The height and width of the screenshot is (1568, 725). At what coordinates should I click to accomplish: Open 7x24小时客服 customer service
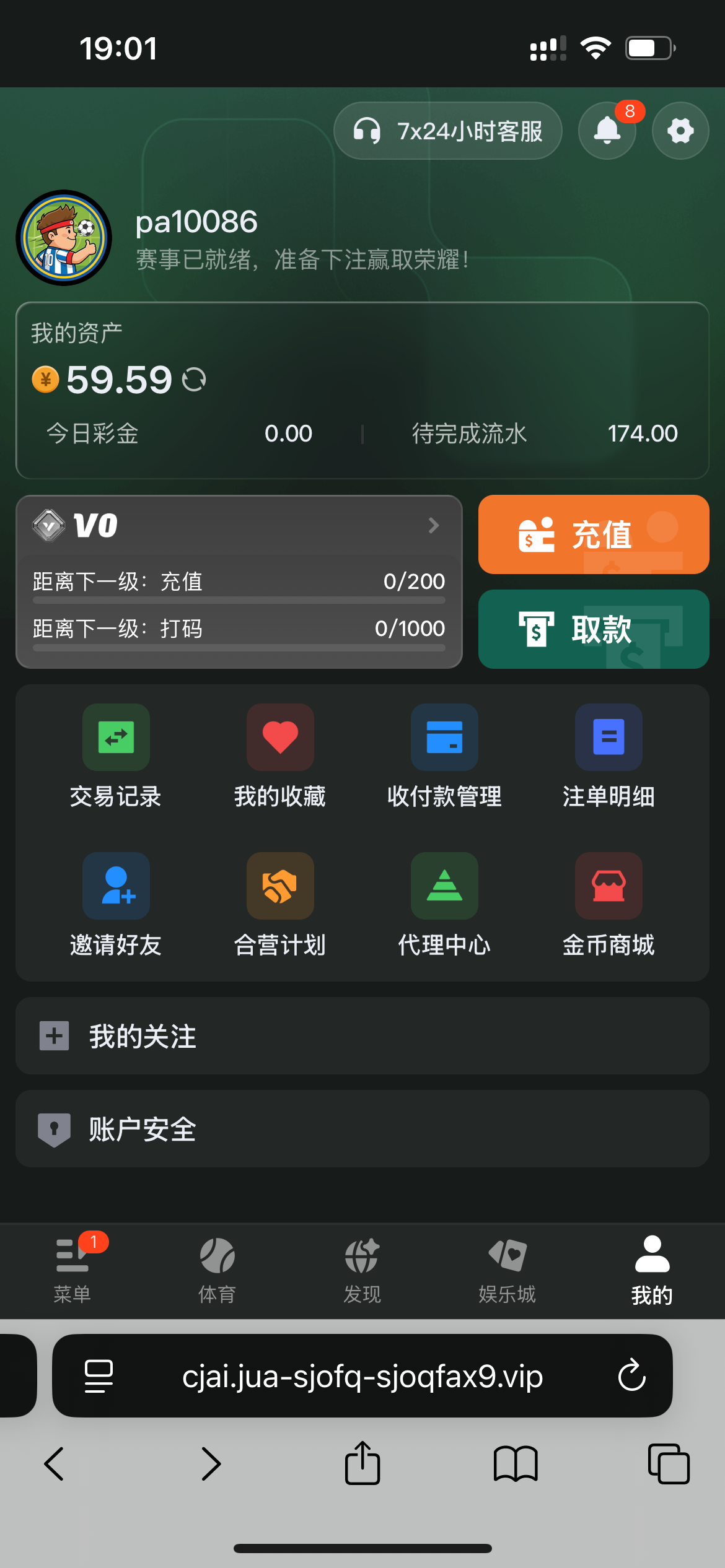pyautogui.click(x=447, y=131)
